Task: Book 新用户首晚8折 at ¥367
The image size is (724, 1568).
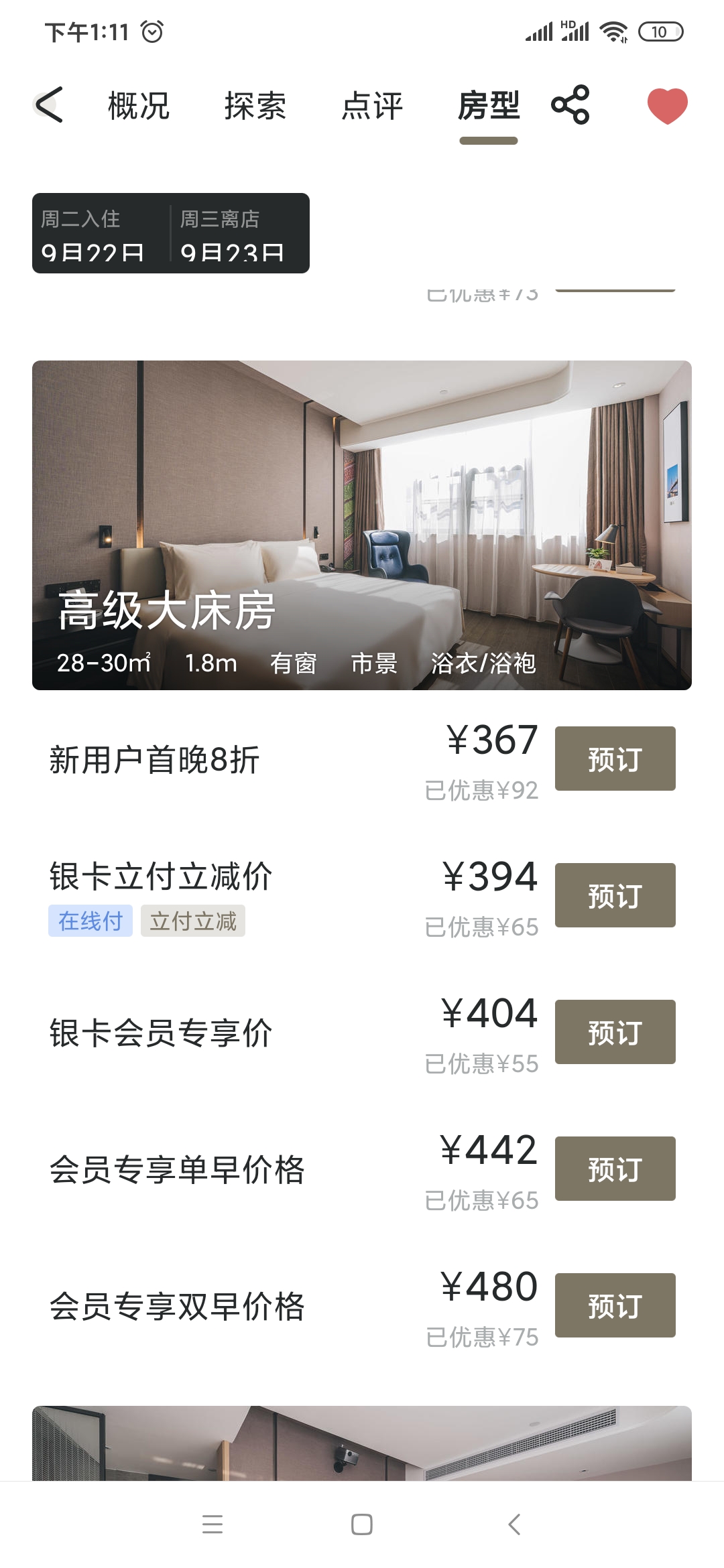Action: coord(615,759)
